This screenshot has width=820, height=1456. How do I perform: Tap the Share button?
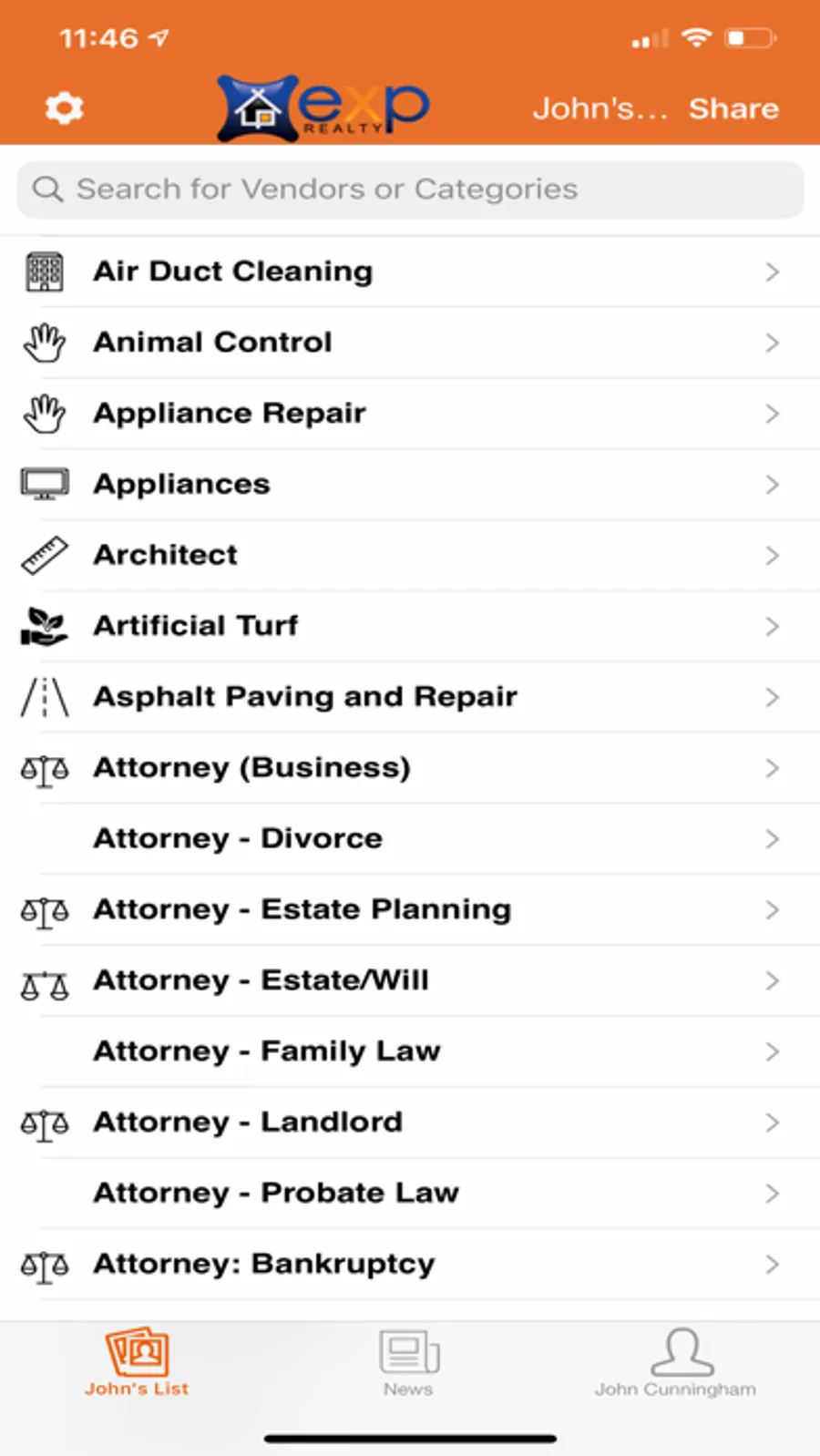[x=733, y=108]
